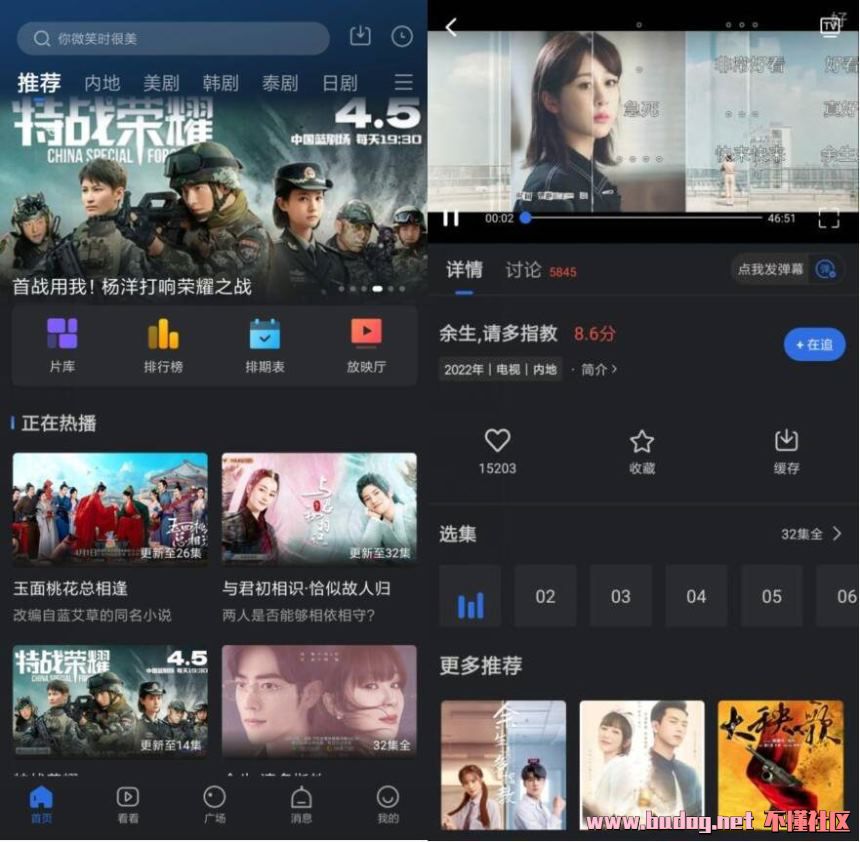Go to the 广场 bottom tab
This screenshot has height=842, width=860.
point(214,804)
